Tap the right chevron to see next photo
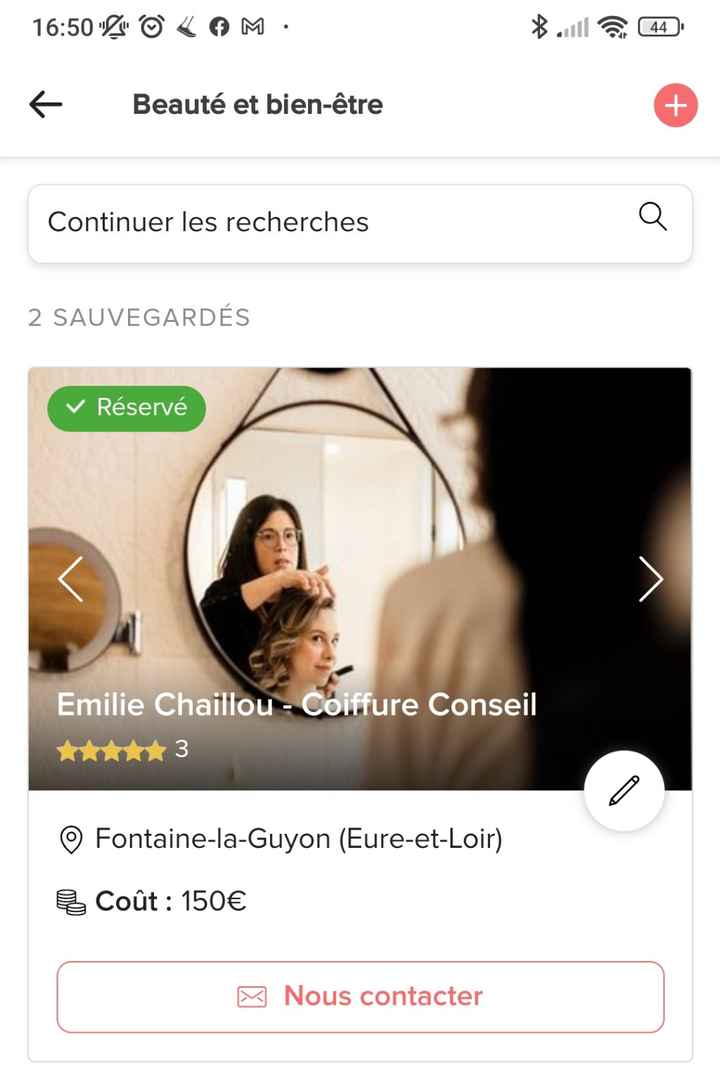Screen dimensions: 720x1065 pos(650,580)
